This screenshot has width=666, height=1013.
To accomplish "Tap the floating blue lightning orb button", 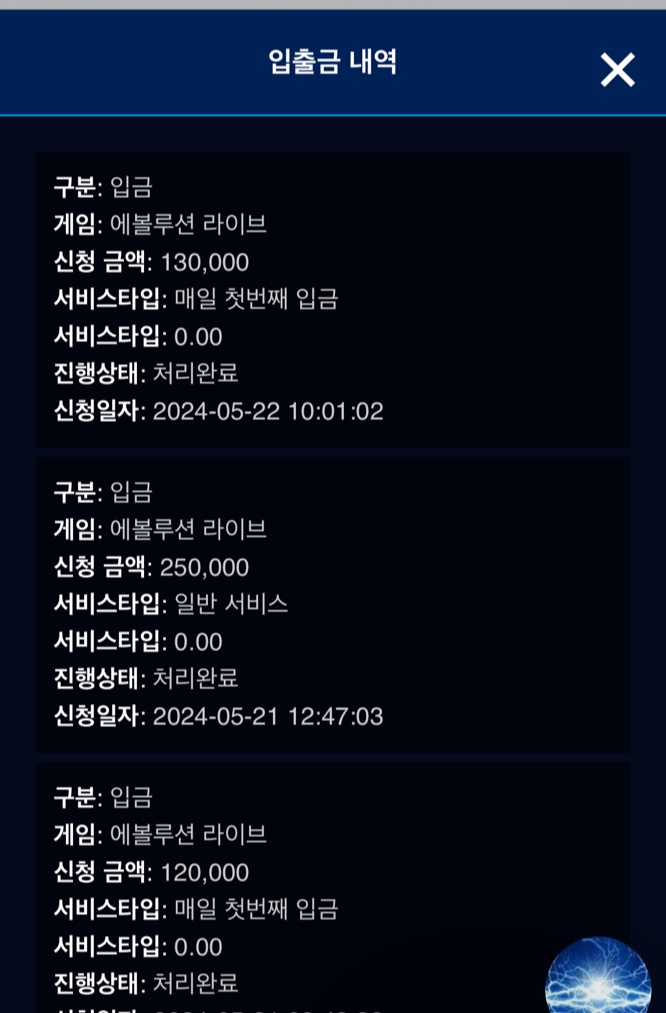I will point(598,977).
